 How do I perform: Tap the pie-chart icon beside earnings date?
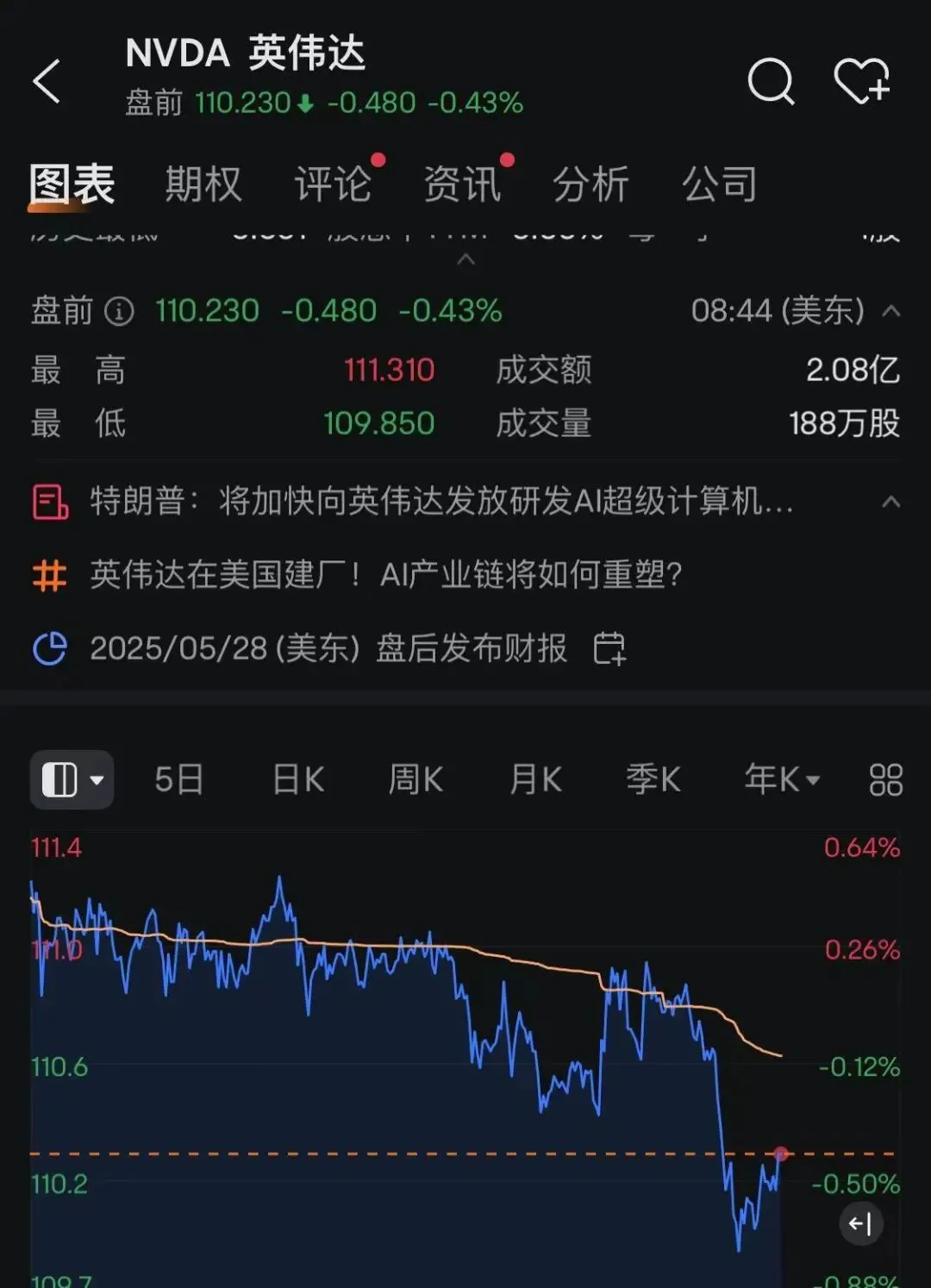coord(52,647)
